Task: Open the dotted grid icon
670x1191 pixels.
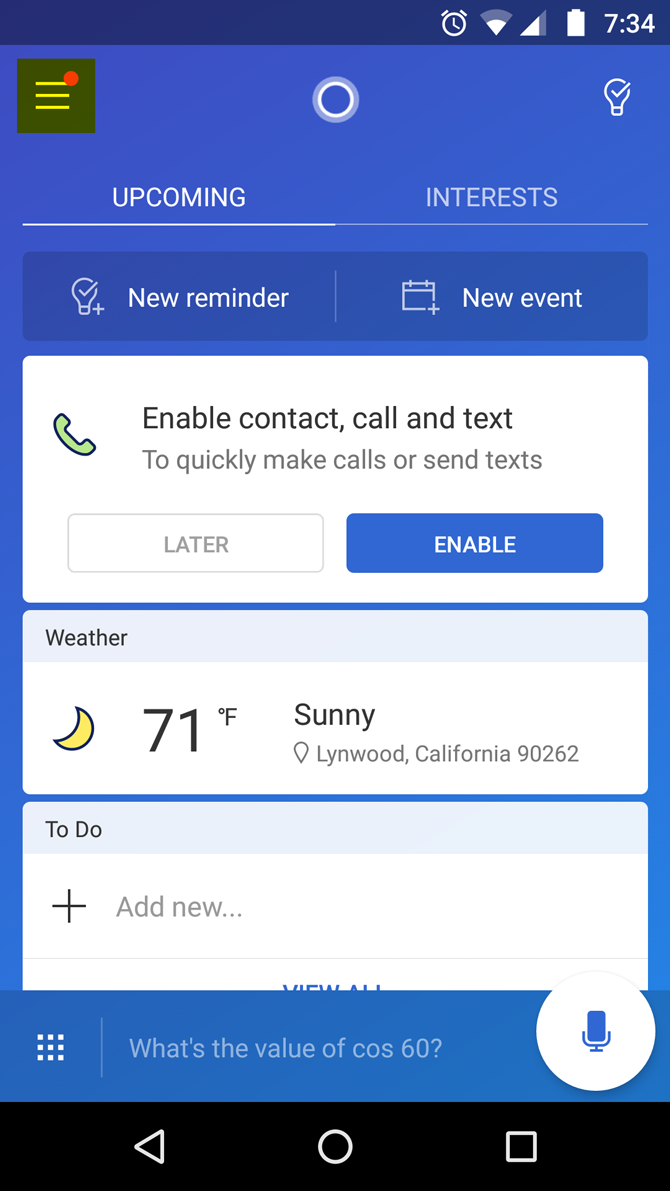Action: (x=51, y=1048)
